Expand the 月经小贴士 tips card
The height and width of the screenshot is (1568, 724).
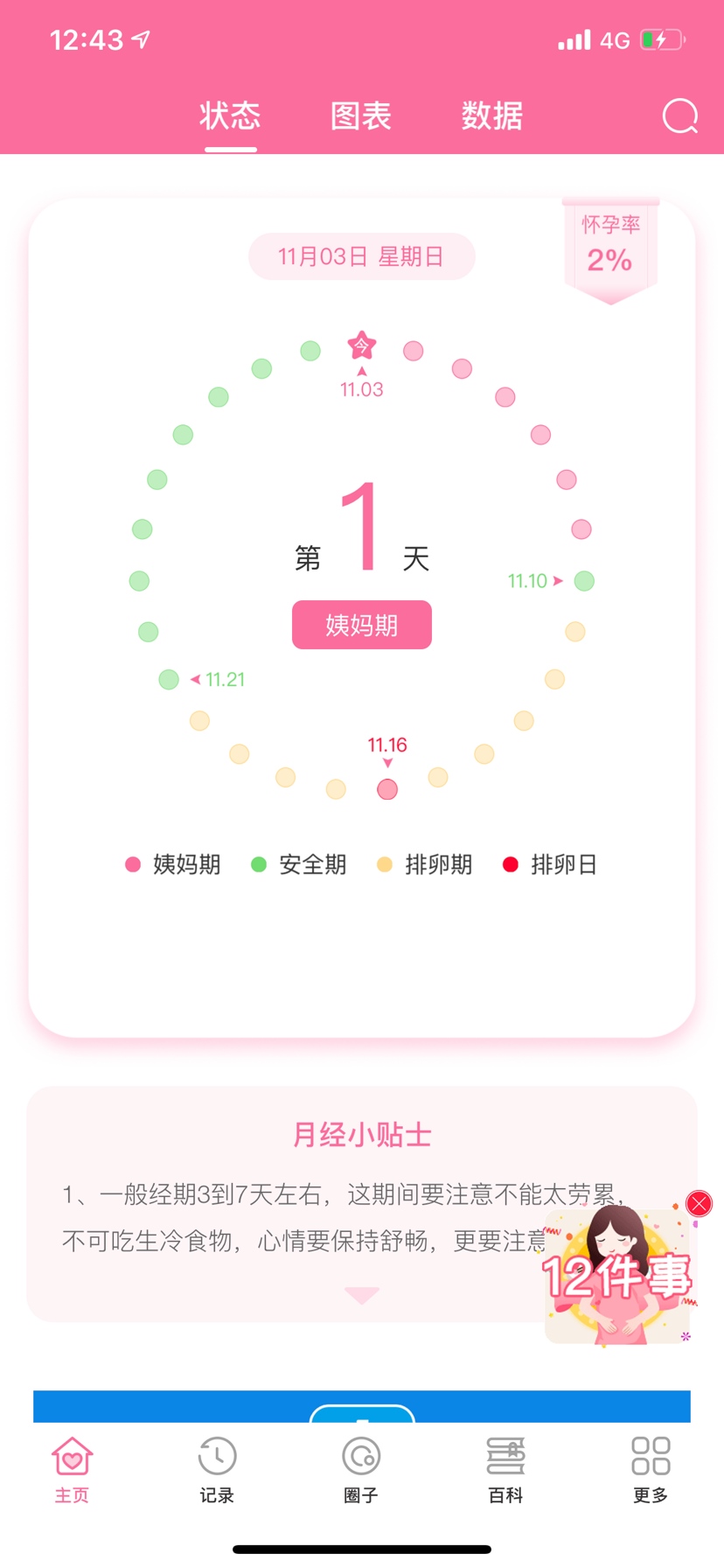point(361,1295)
